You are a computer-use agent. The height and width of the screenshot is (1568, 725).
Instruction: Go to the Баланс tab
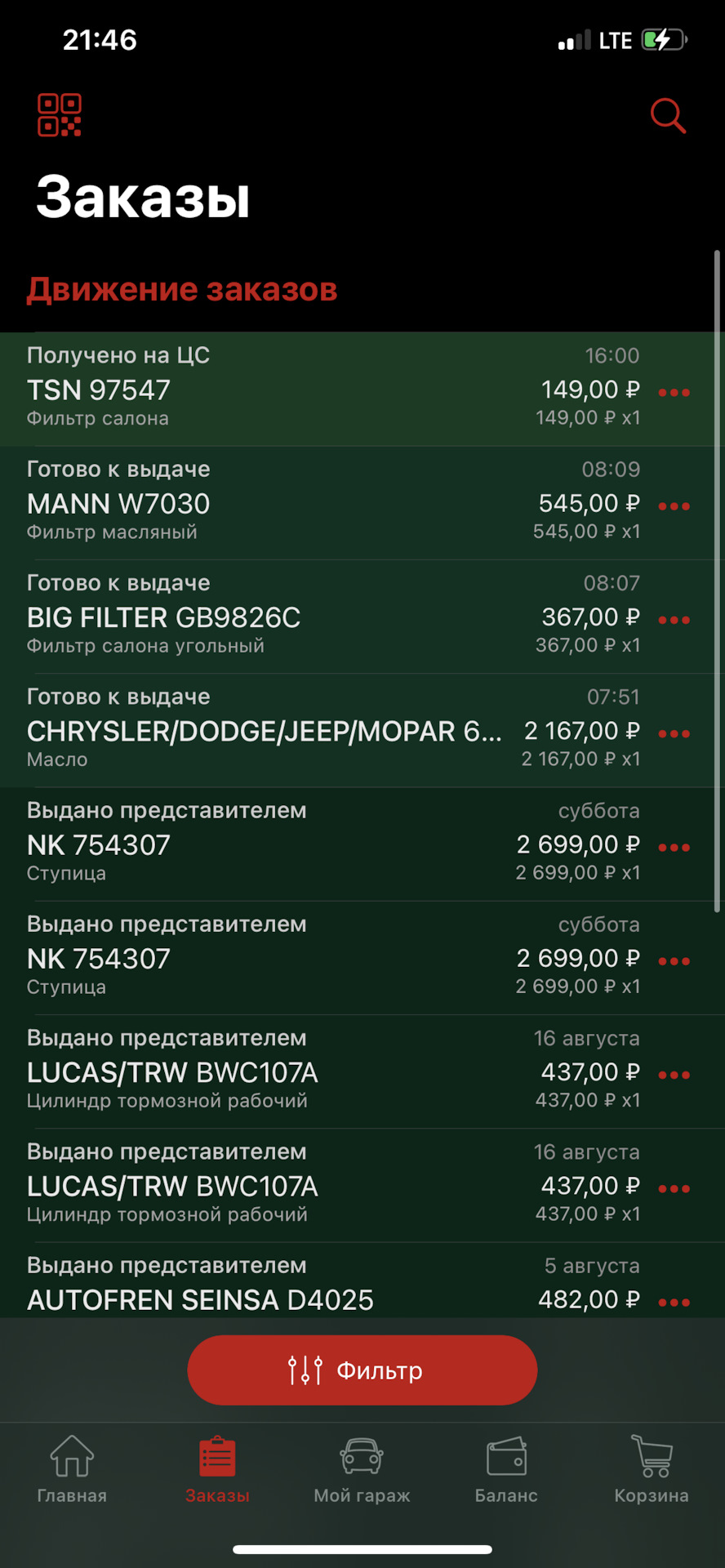(506, 1470)
